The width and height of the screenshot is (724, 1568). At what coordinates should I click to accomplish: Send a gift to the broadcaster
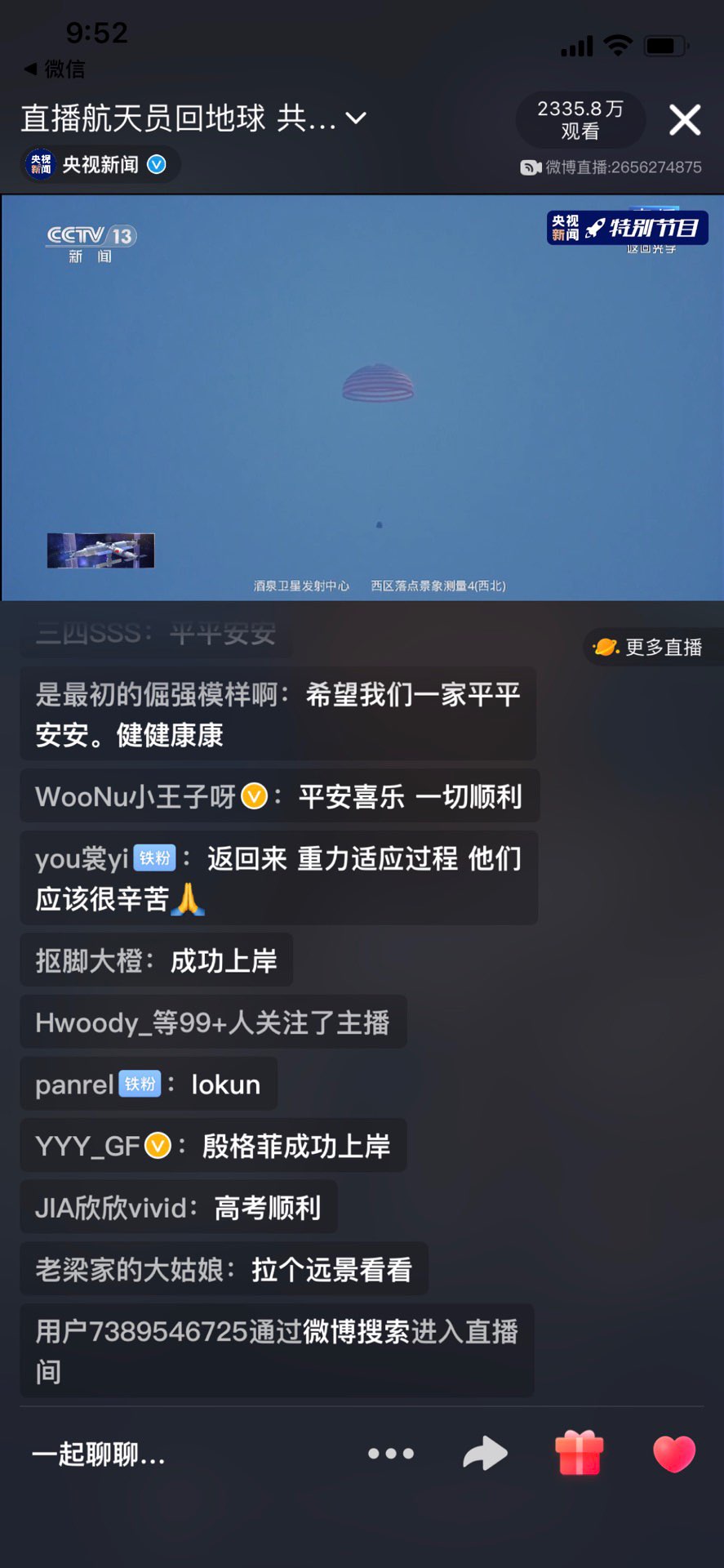[579, 1454]
